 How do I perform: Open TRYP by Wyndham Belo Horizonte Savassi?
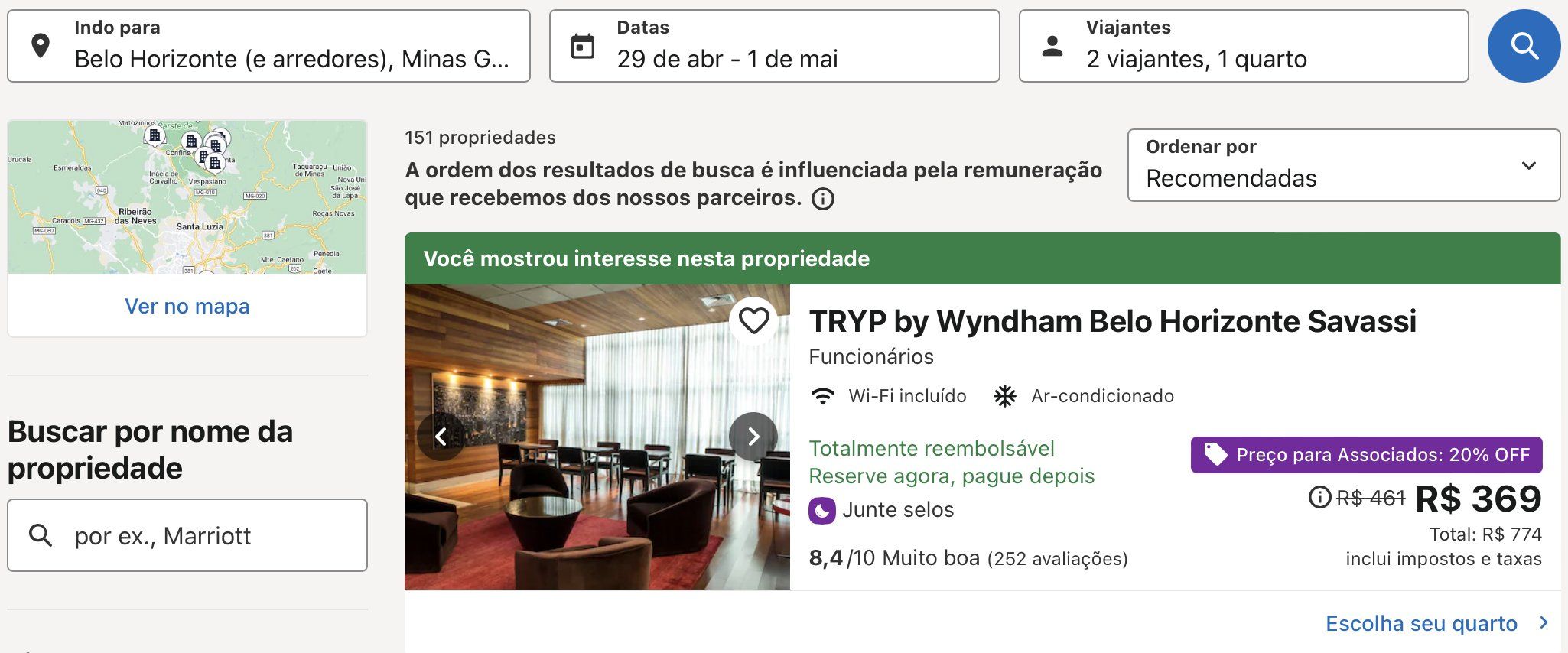tap(1111, 322)
